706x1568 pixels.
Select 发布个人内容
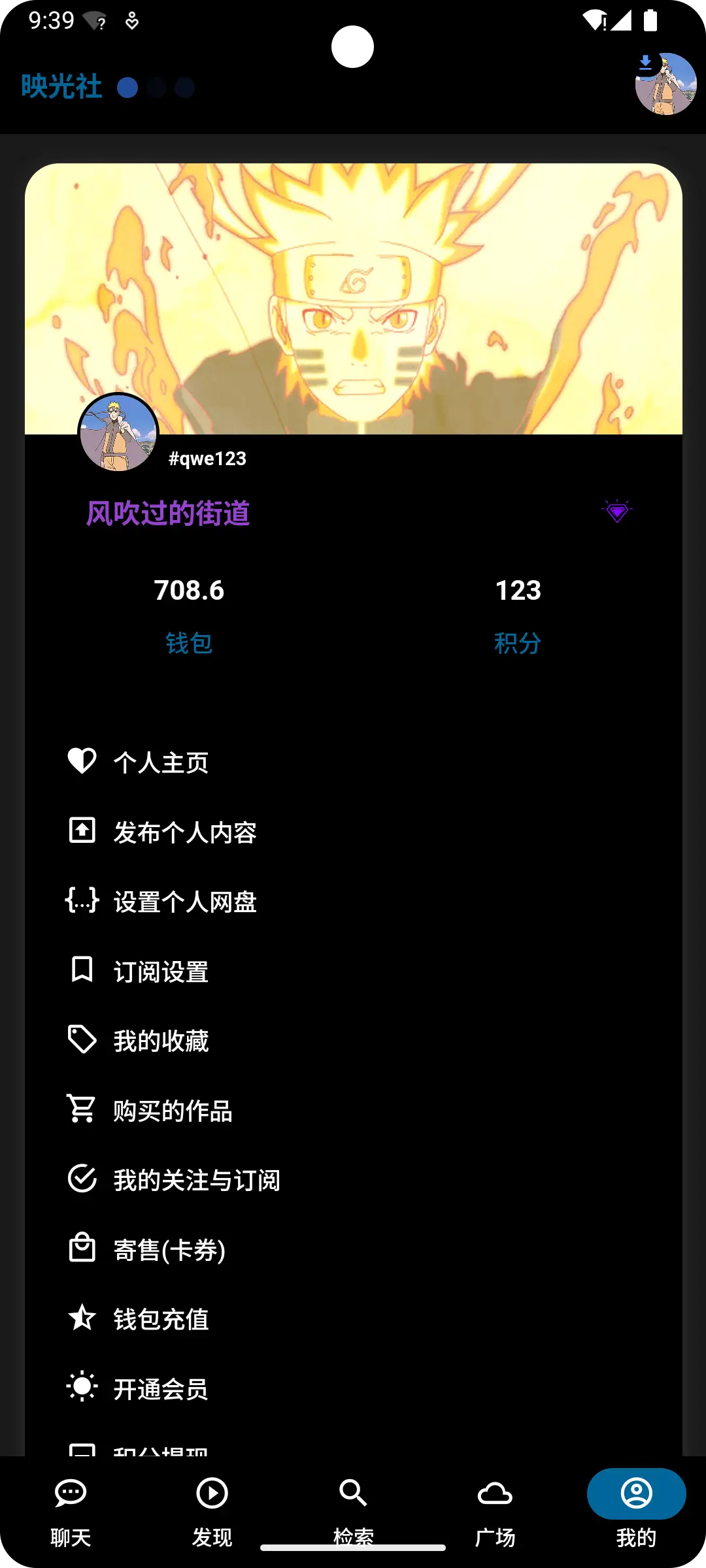click(x=184, y=832)
